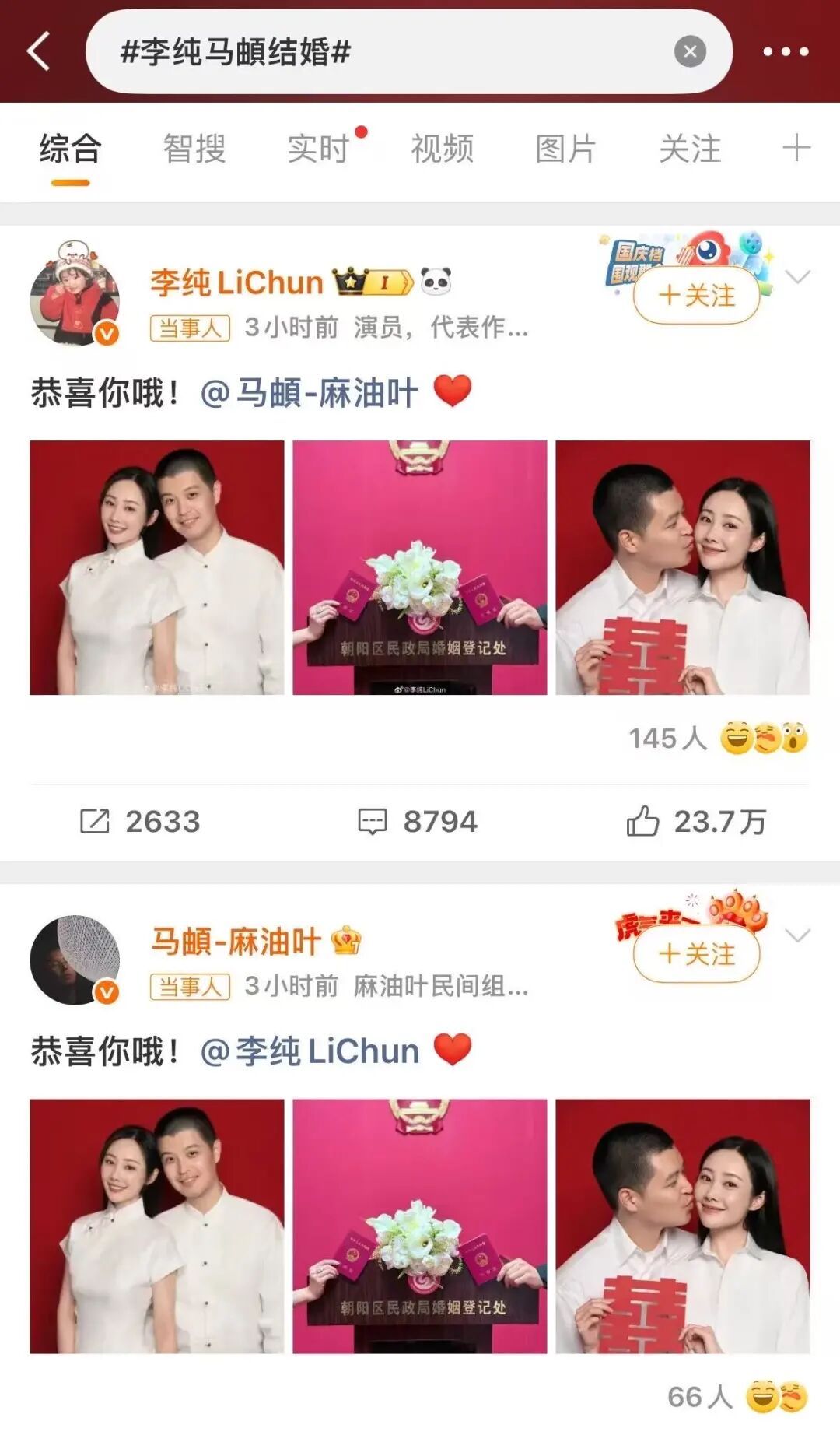Like 李纯 LiChun's post

[x=696, y=822]
